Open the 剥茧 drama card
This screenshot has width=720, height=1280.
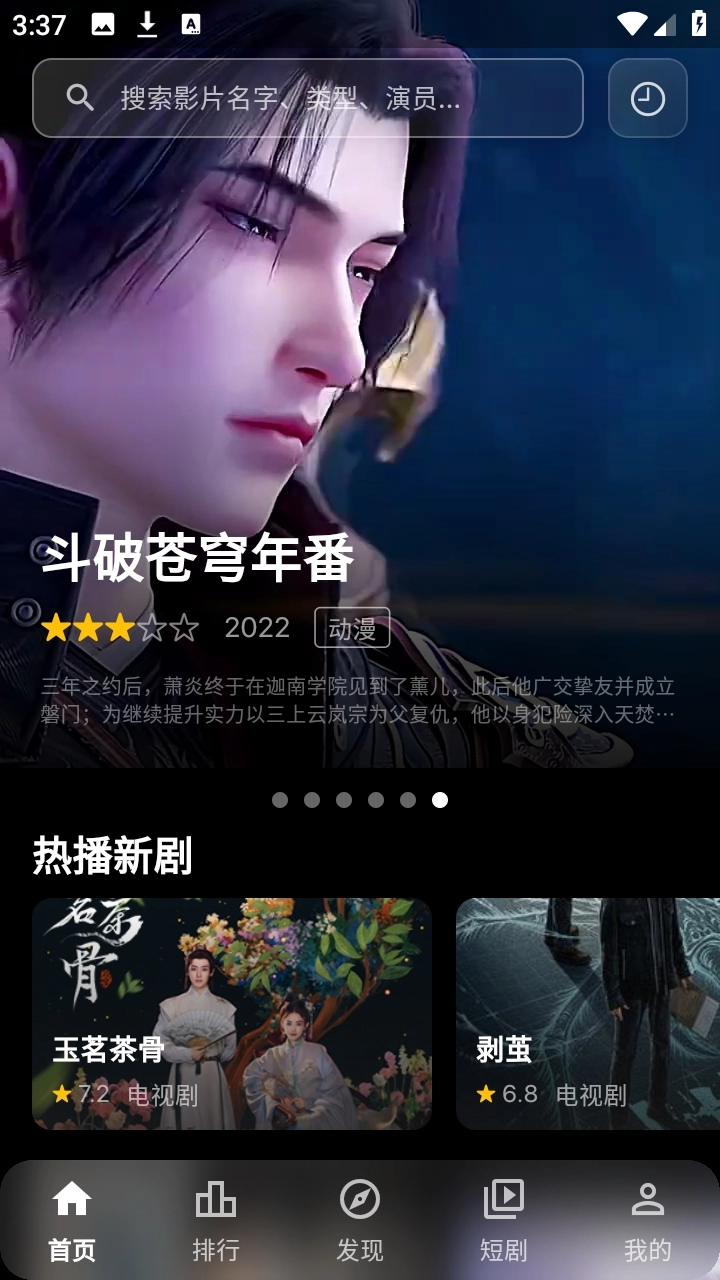588,1013
